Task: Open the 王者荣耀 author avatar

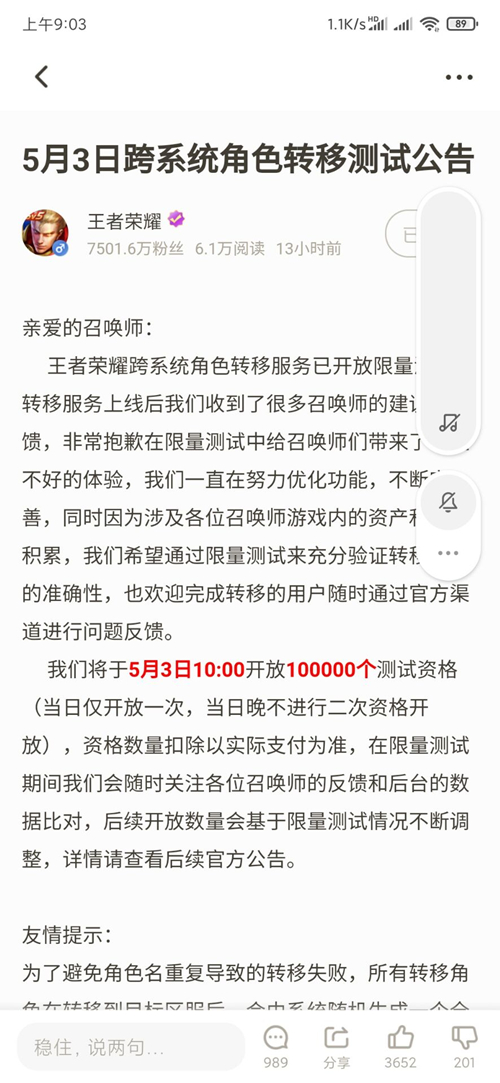Action: (x=45, y=233)
